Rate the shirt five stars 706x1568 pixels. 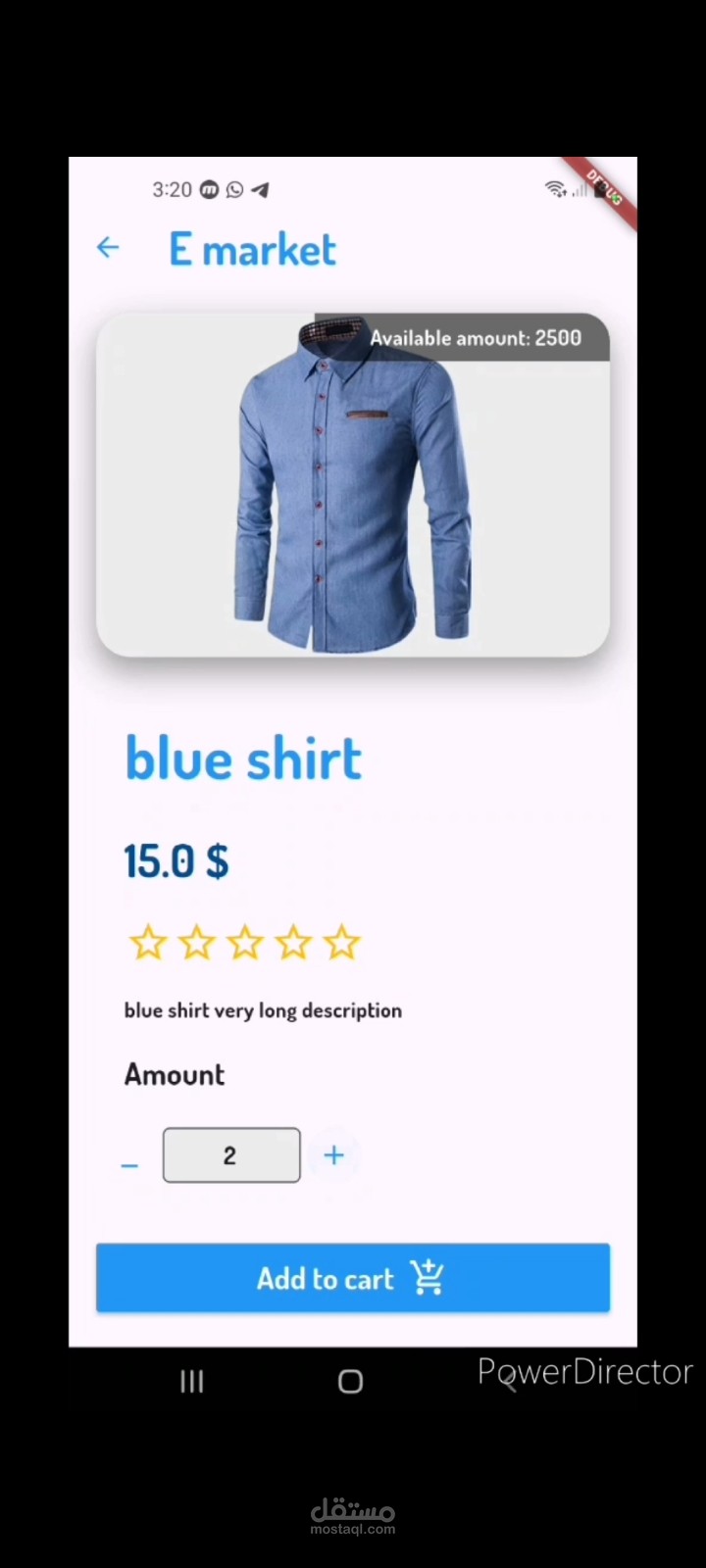point(341,943)
